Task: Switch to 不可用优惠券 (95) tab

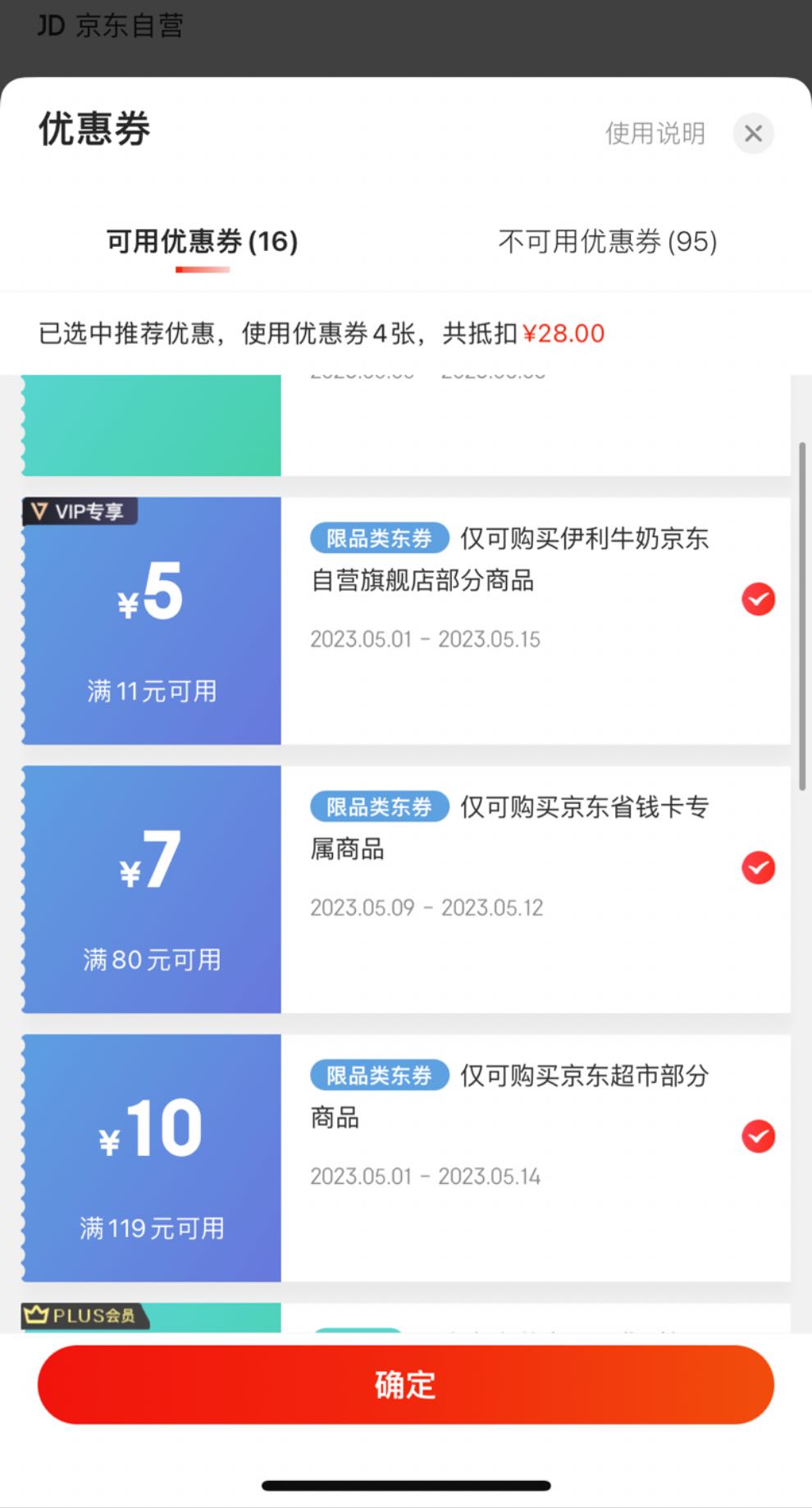Action: pyautogui.click(x=608, y=241)
